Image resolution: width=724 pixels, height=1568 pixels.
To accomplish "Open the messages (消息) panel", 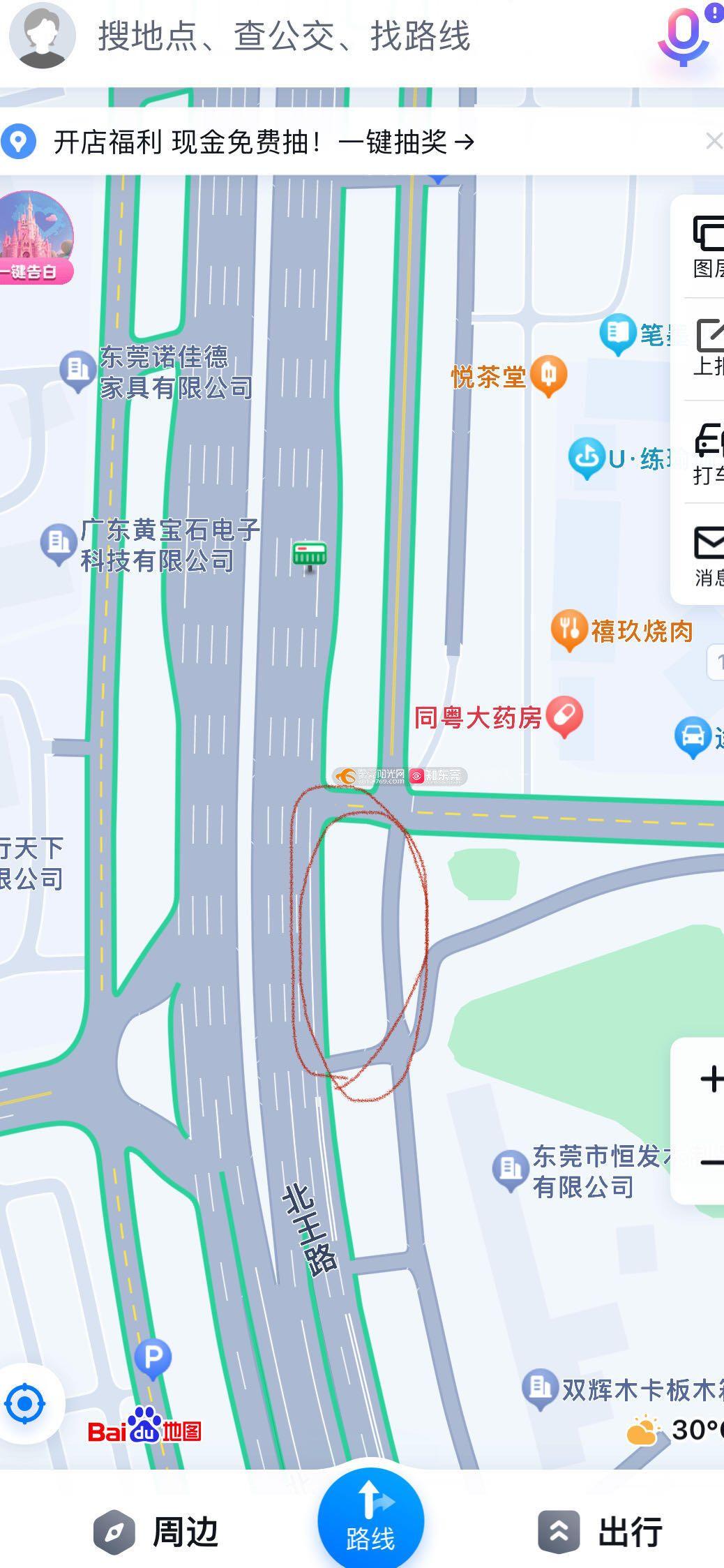I will [x=706, y=555].
